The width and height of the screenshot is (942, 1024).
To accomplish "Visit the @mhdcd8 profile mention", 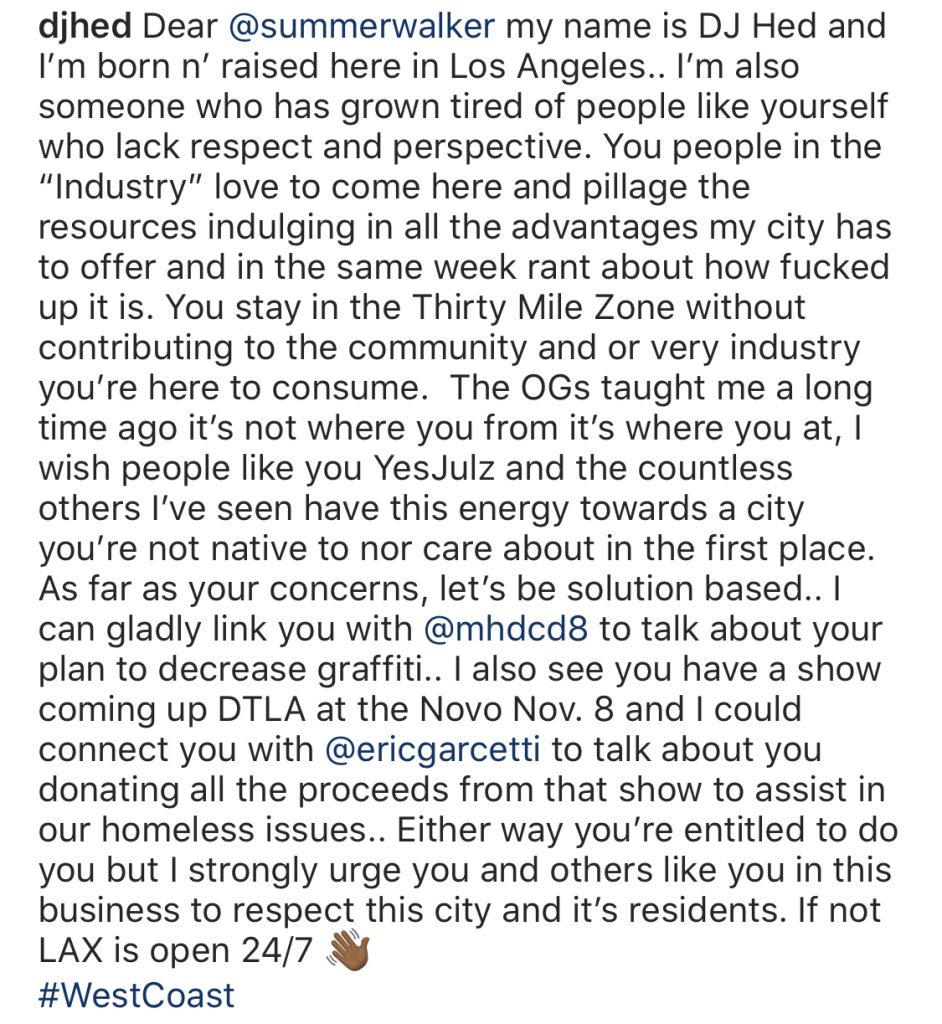I will [505, 629].
